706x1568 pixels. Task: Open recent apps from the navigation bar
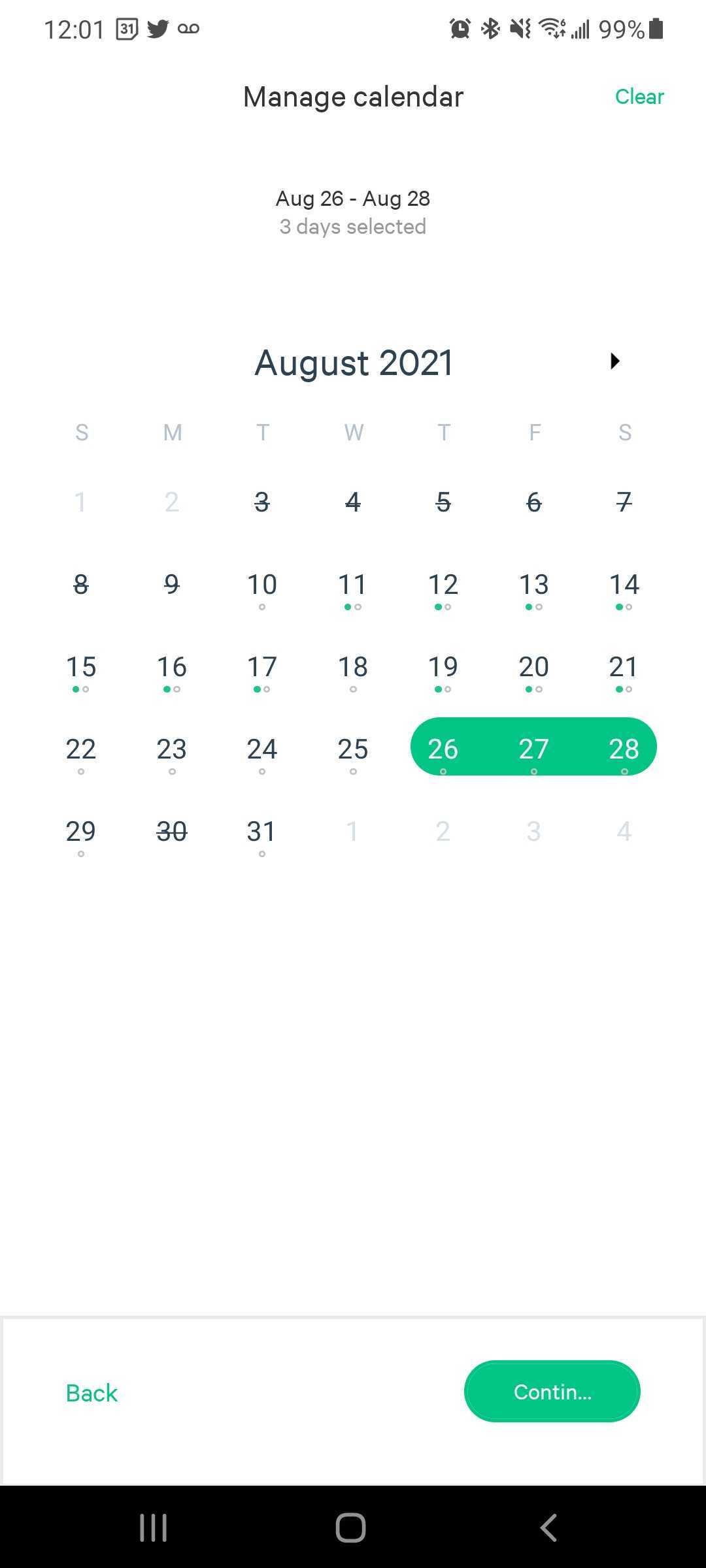pyautogui.click(x=154, y=1527)
